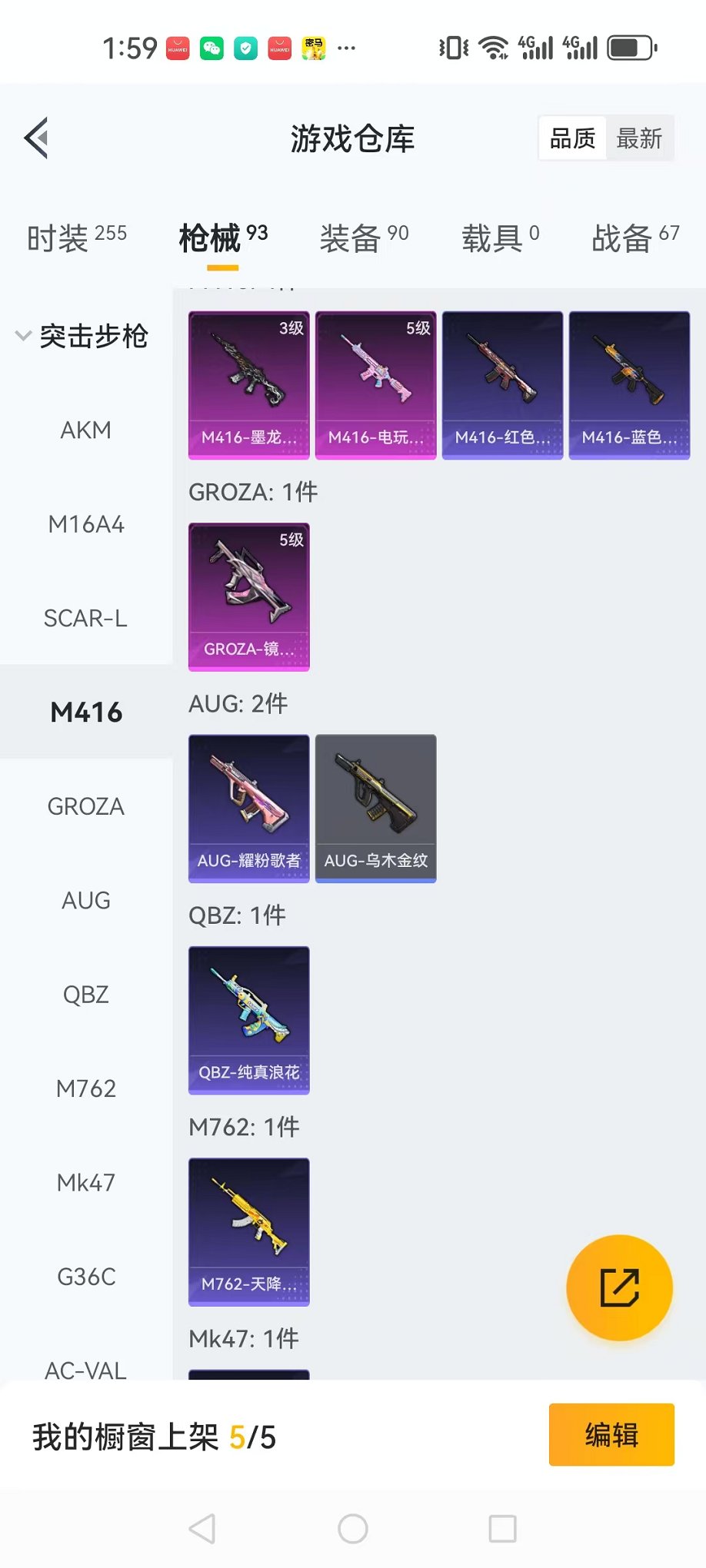The height and width of the screenshot is (1568, 706).
Task: Sort by 品质
Action: [x=572, y=138]
